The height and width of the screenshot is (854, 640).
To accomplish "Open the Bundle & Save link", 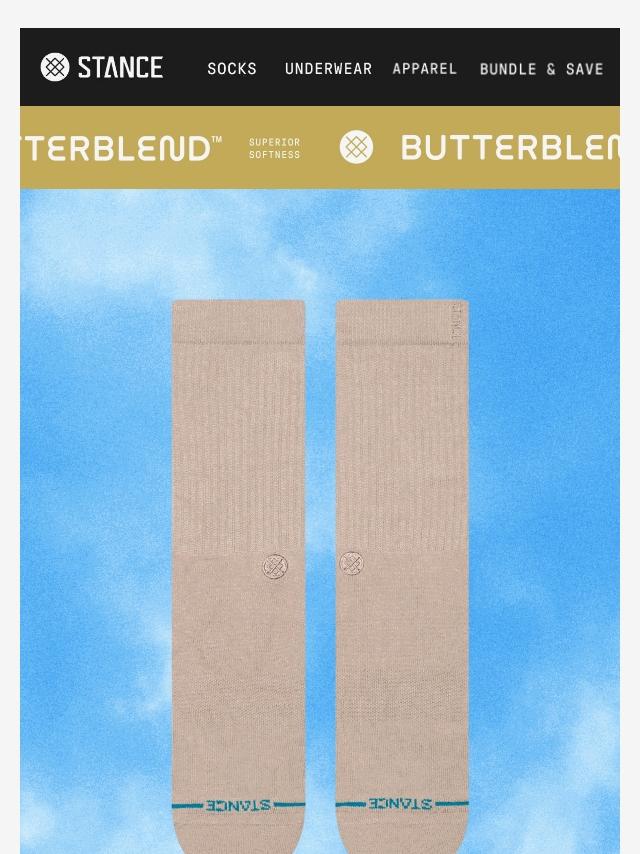I will point(541,69).
